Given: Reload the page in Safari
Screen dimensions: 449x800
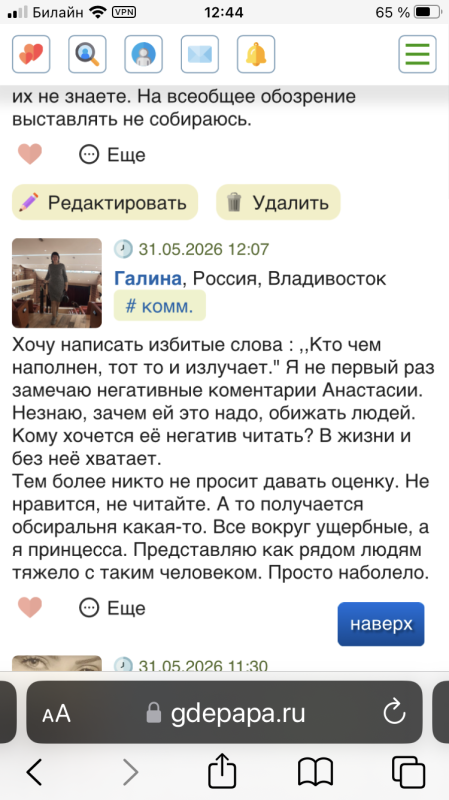Looking at the screenshot, I should (394, 713).
